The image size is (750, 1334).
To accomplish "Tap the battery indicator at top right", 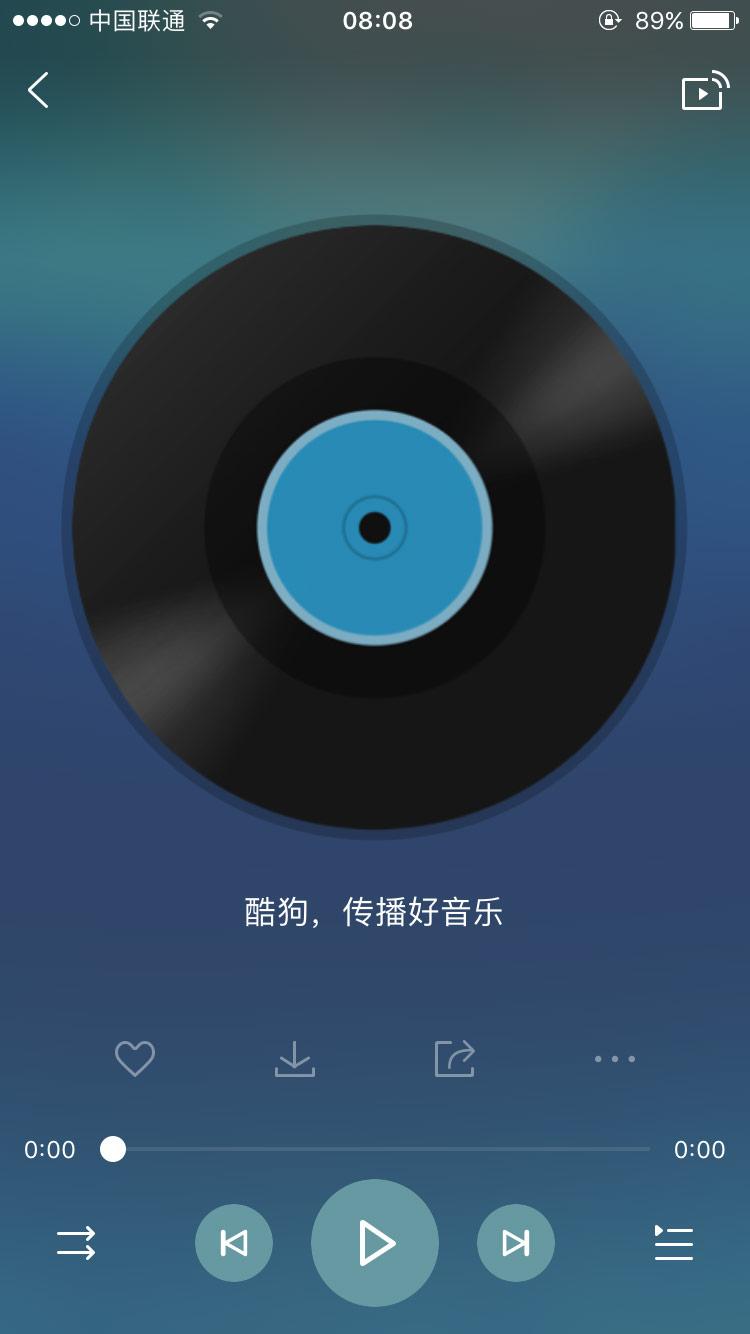I will (x=712, y=19).
